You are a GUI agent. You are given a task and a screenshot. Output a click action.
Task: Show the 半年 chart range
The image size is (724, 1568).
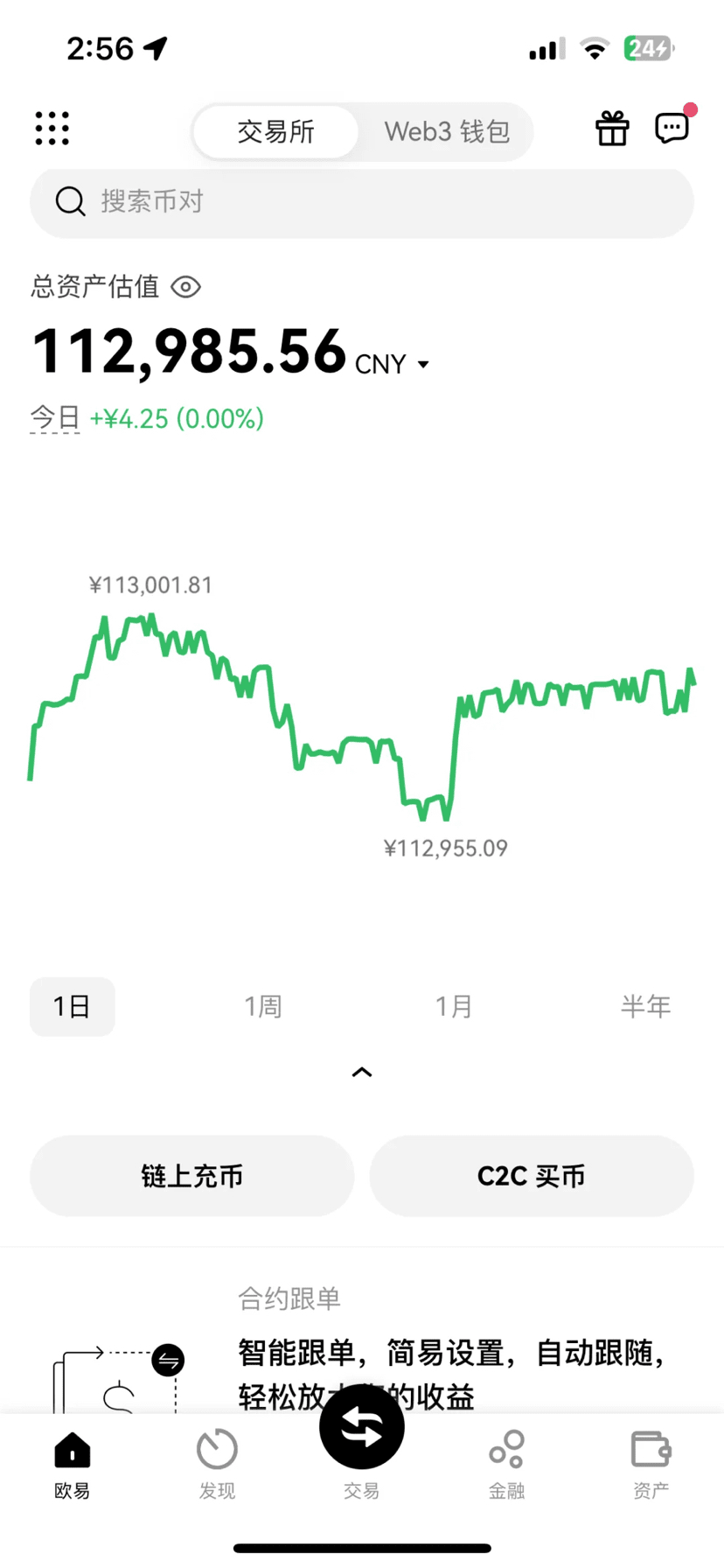coord(645,1006)
